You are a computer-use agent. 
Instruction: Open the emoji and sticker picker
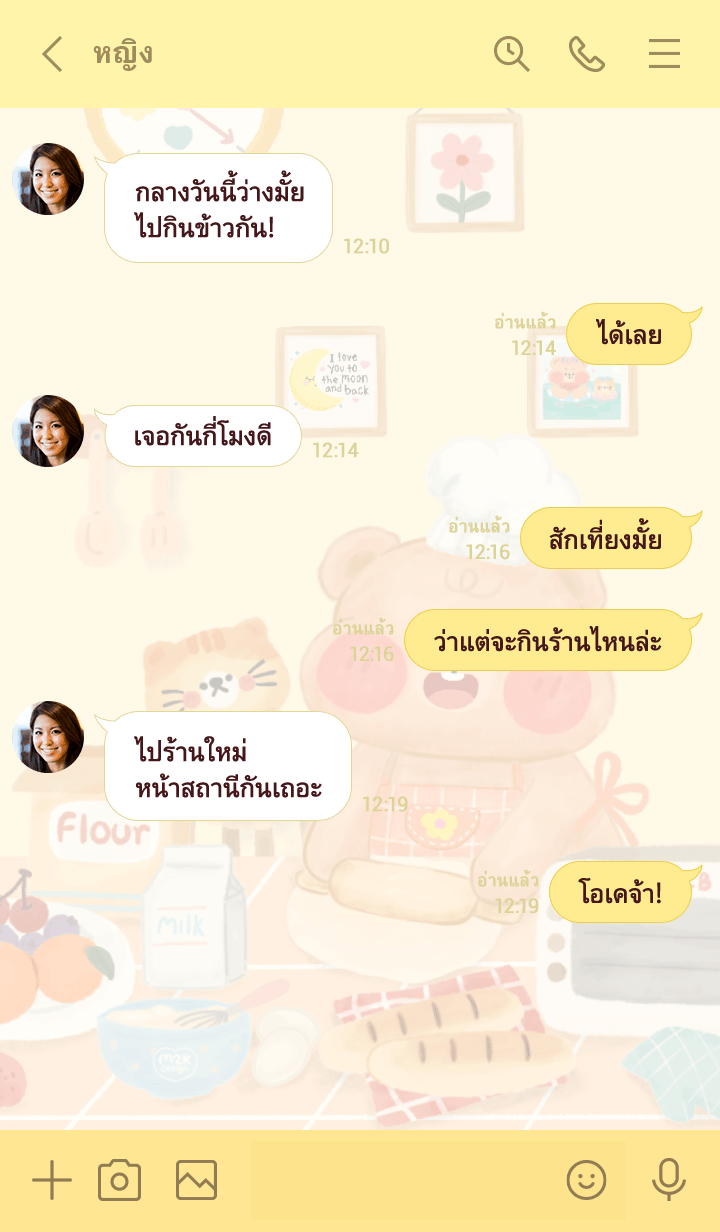point(587,1181)
